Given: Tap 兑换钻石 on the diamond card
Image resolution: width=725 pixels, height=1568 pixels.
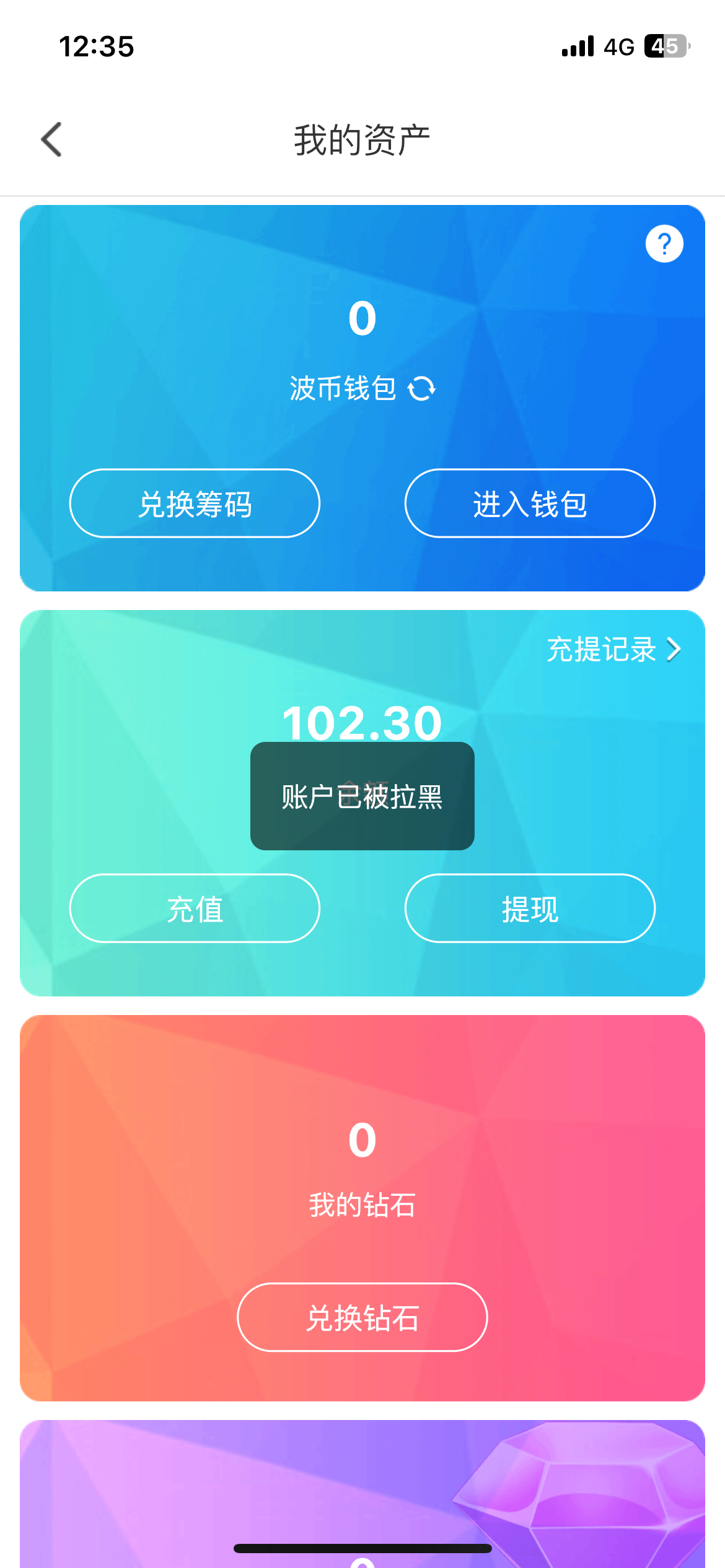Looking at the screenshot, I should [x=362, y=1318].
